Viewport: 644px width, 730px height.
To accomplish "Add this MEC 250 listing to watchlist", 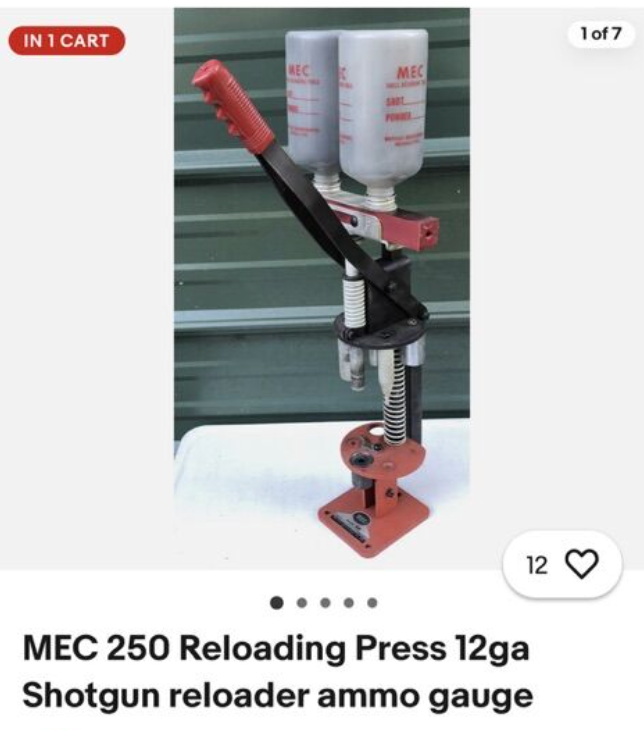I will [x=580, y=565].
